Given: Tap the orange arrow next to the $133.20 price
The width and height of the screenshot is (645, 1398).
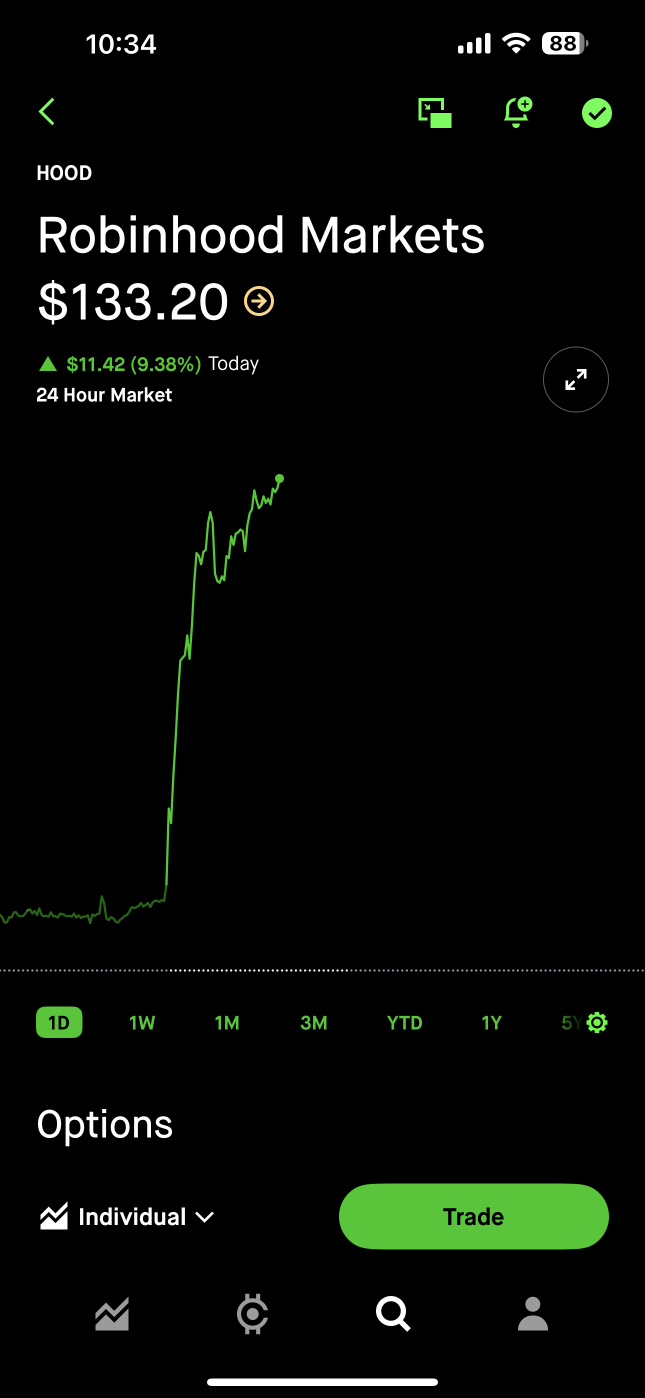Looking at the screenshot, I should coord(259,301).
